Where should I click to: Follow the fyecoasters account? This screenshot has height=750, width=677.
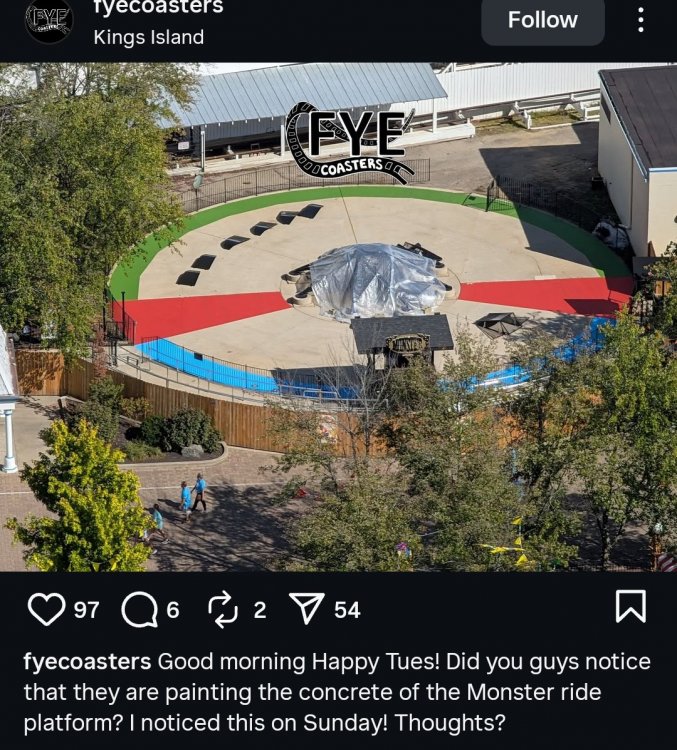(x=542, y=20)
